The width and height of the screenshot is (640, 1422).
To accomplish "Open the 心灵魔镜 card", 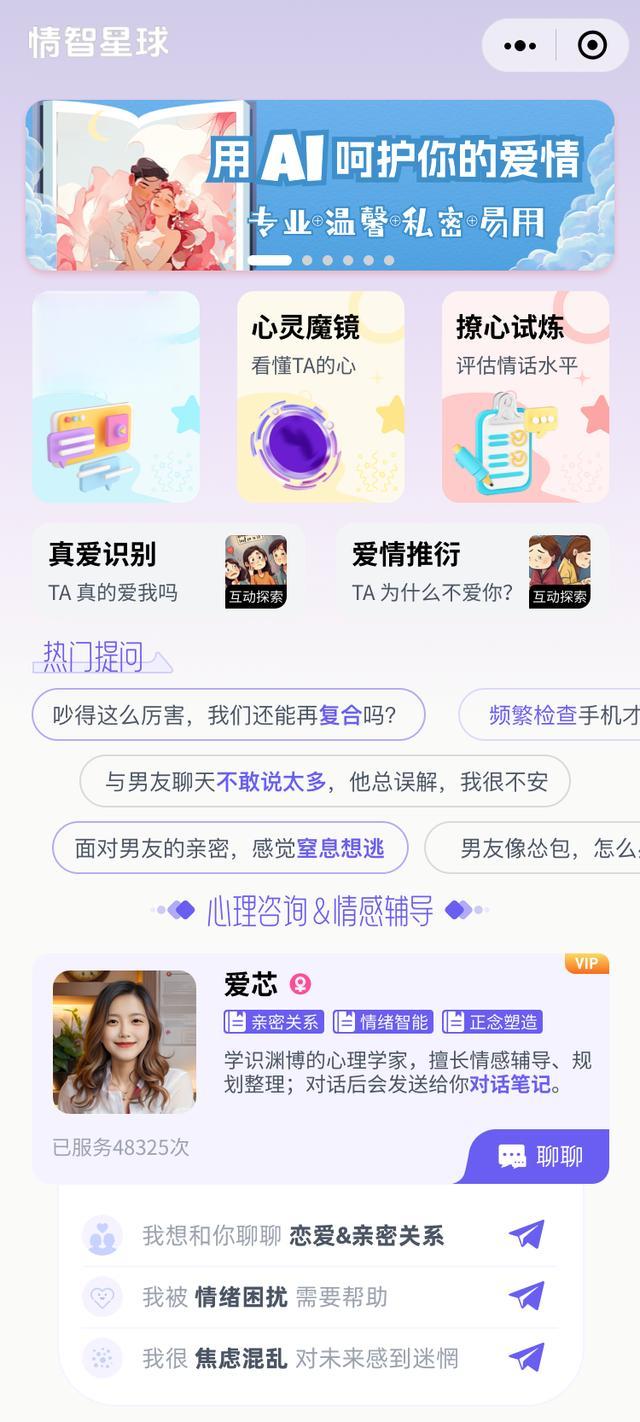I will tap(320, 396).
